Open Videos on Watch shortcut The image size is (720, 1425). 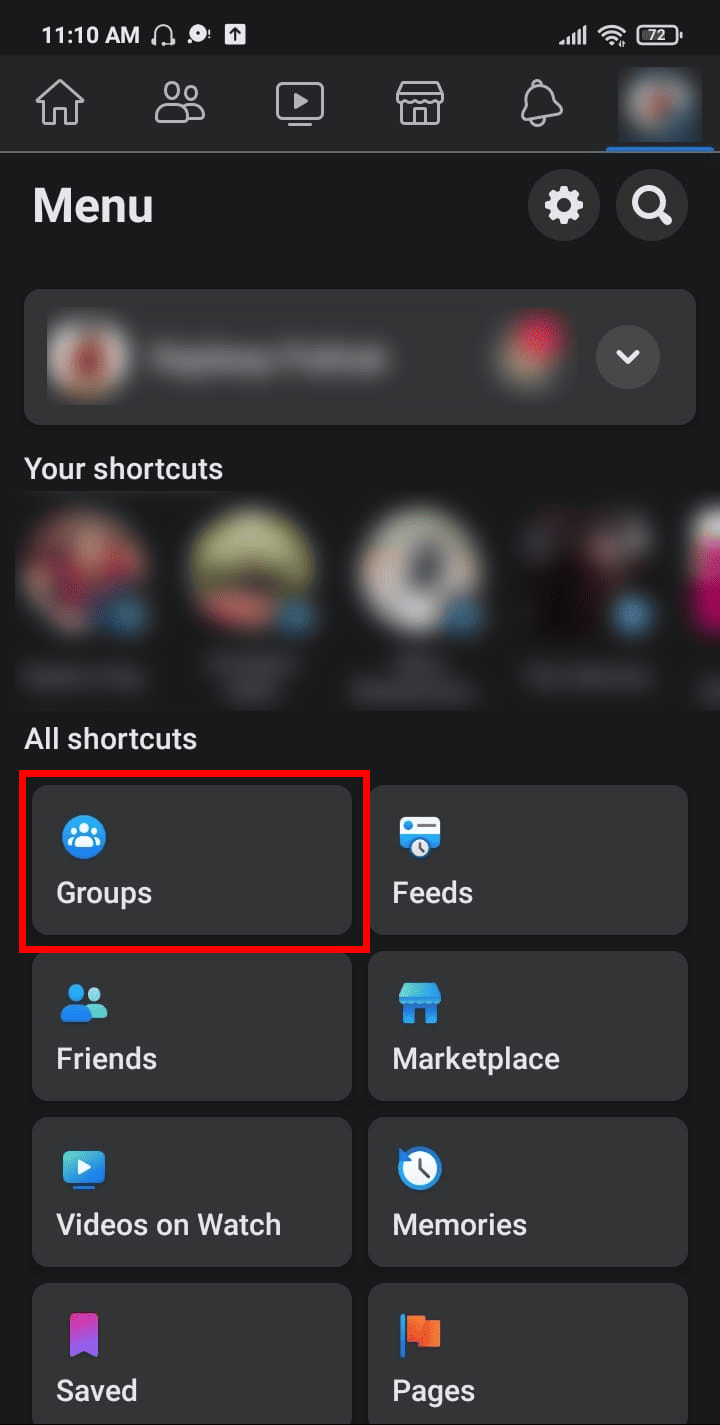pos(191,1191)
